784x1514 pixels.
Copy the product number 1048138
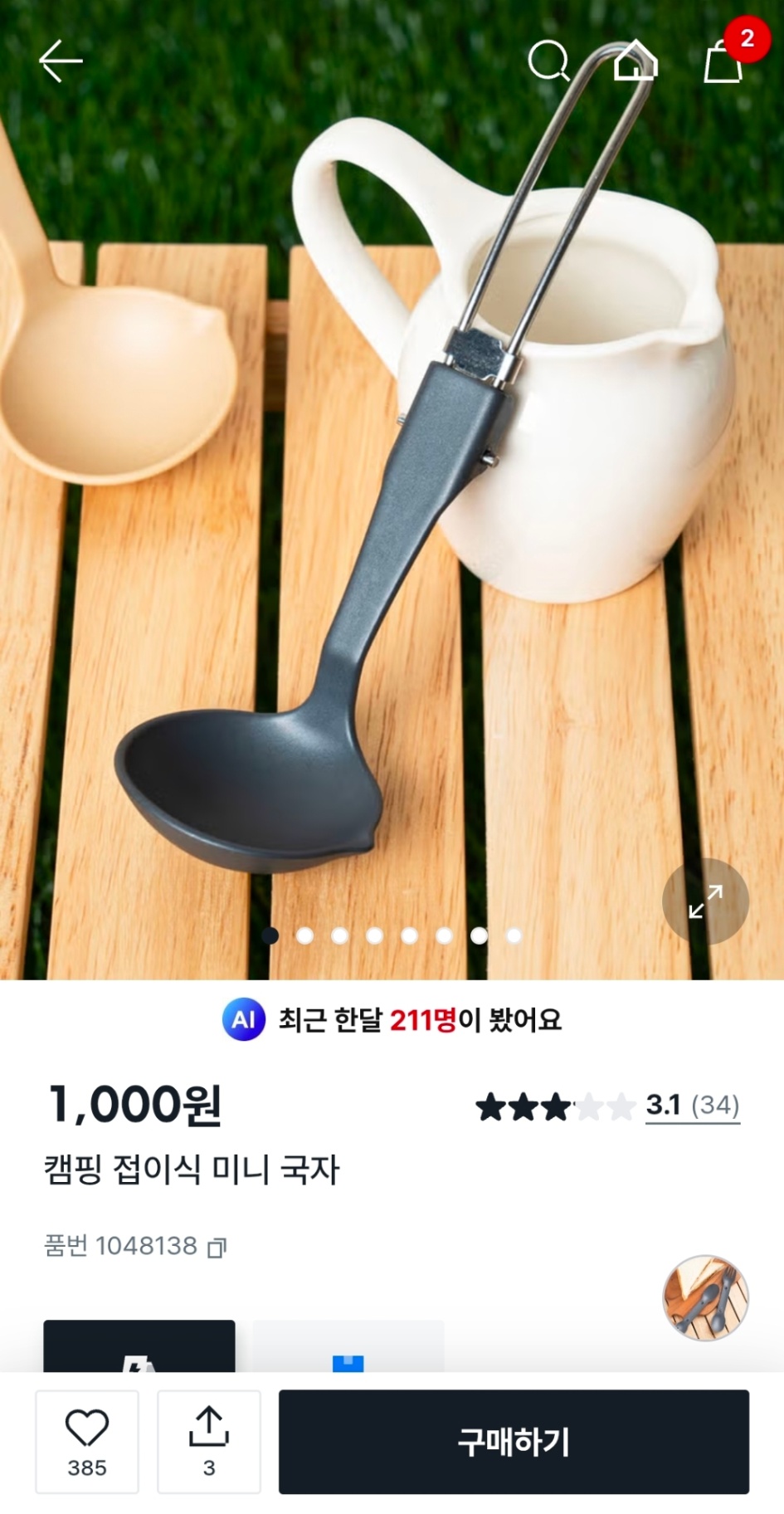tap(217, 1248)
